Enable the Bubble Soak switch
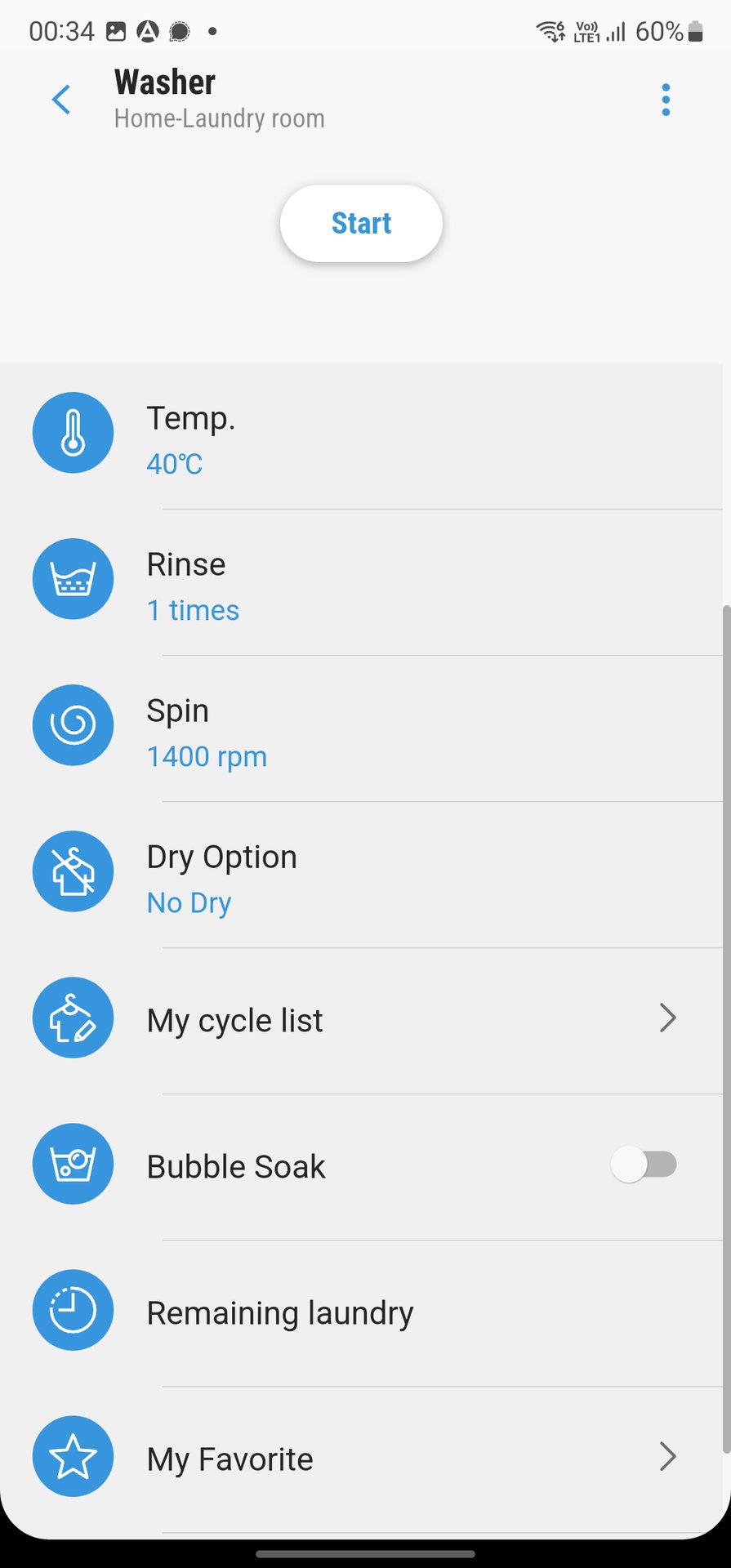This screenshot has height=1568, width=731. point(644,1165)
